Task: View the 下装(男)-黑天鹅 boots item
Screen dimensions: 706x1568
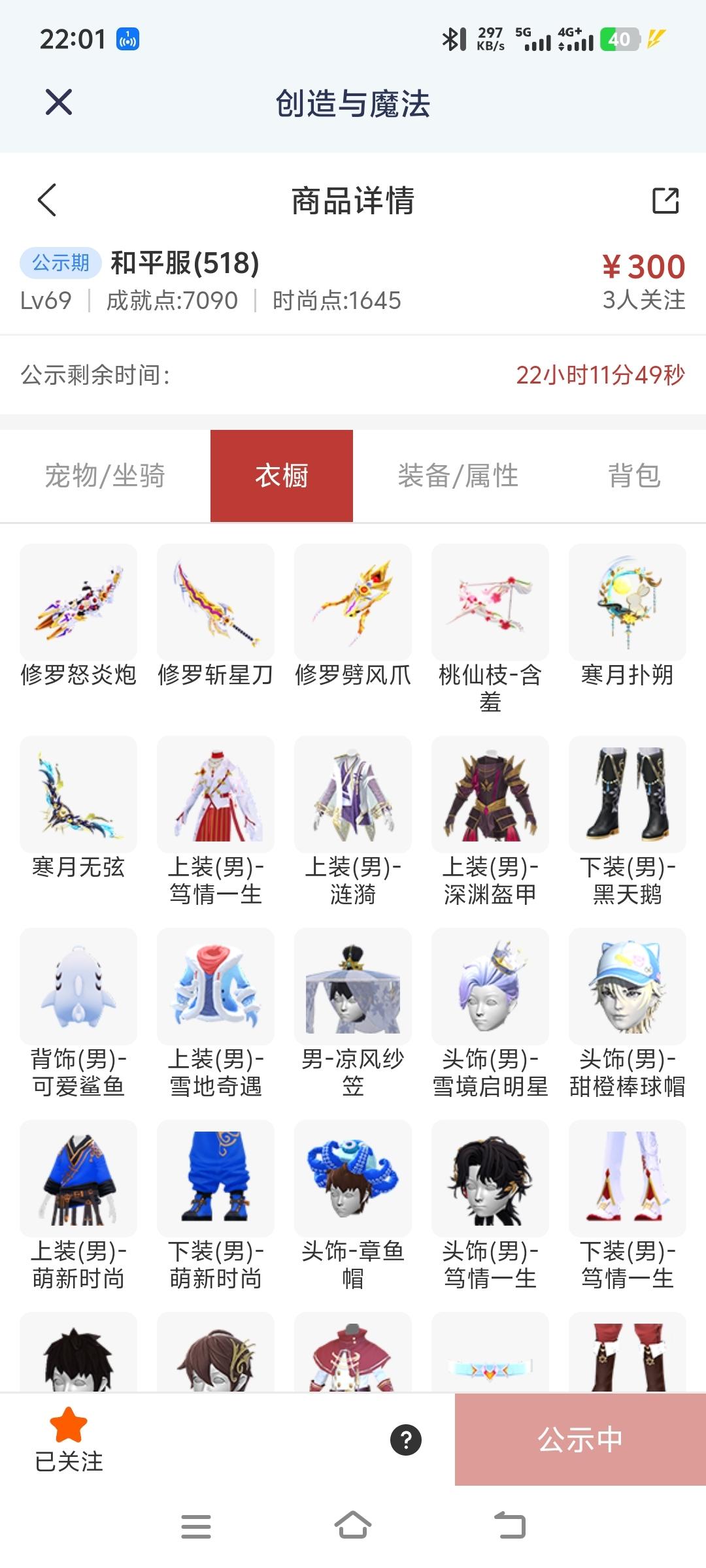Action: point(626,794)
